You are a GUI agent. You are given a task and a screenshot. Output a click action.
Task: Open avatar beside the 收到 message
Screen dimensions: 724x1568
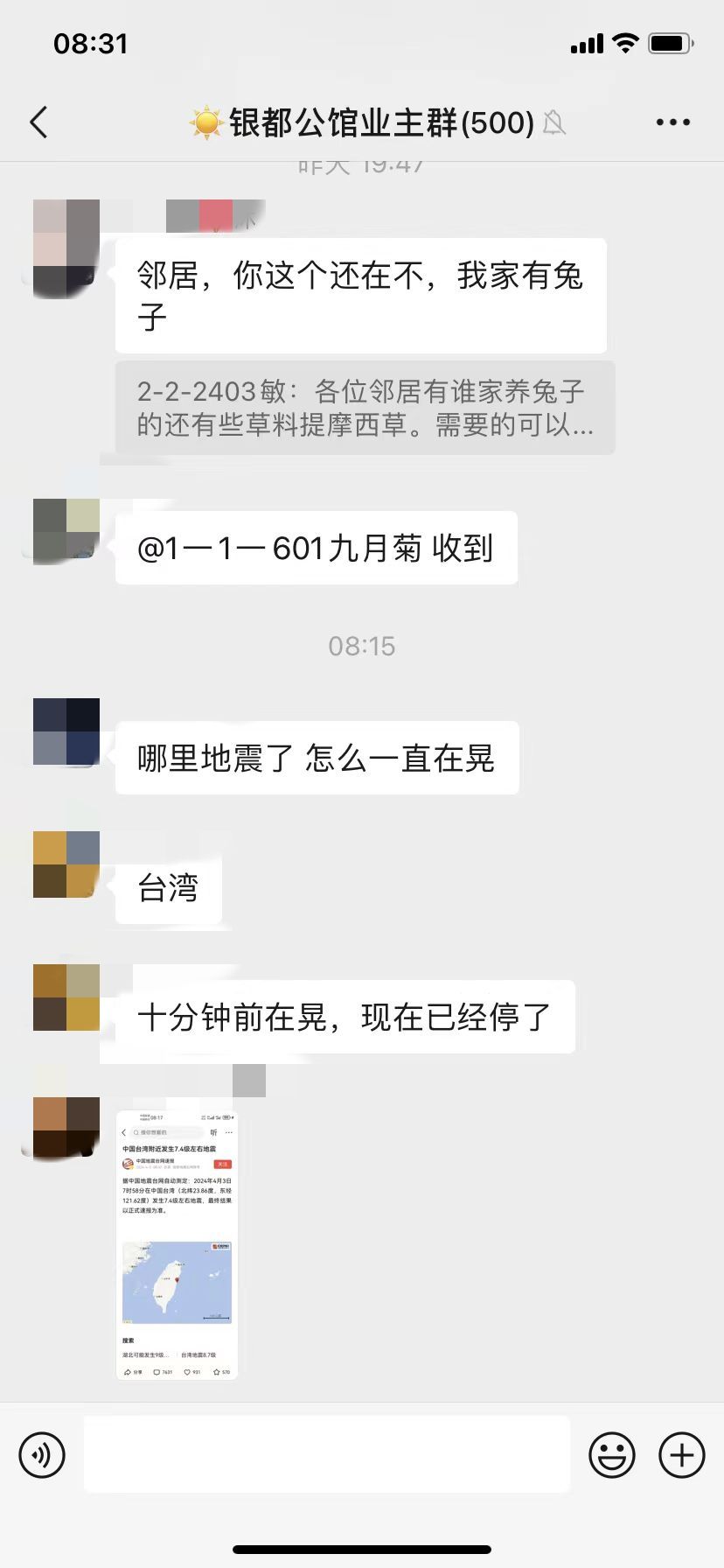pos(66,532)
